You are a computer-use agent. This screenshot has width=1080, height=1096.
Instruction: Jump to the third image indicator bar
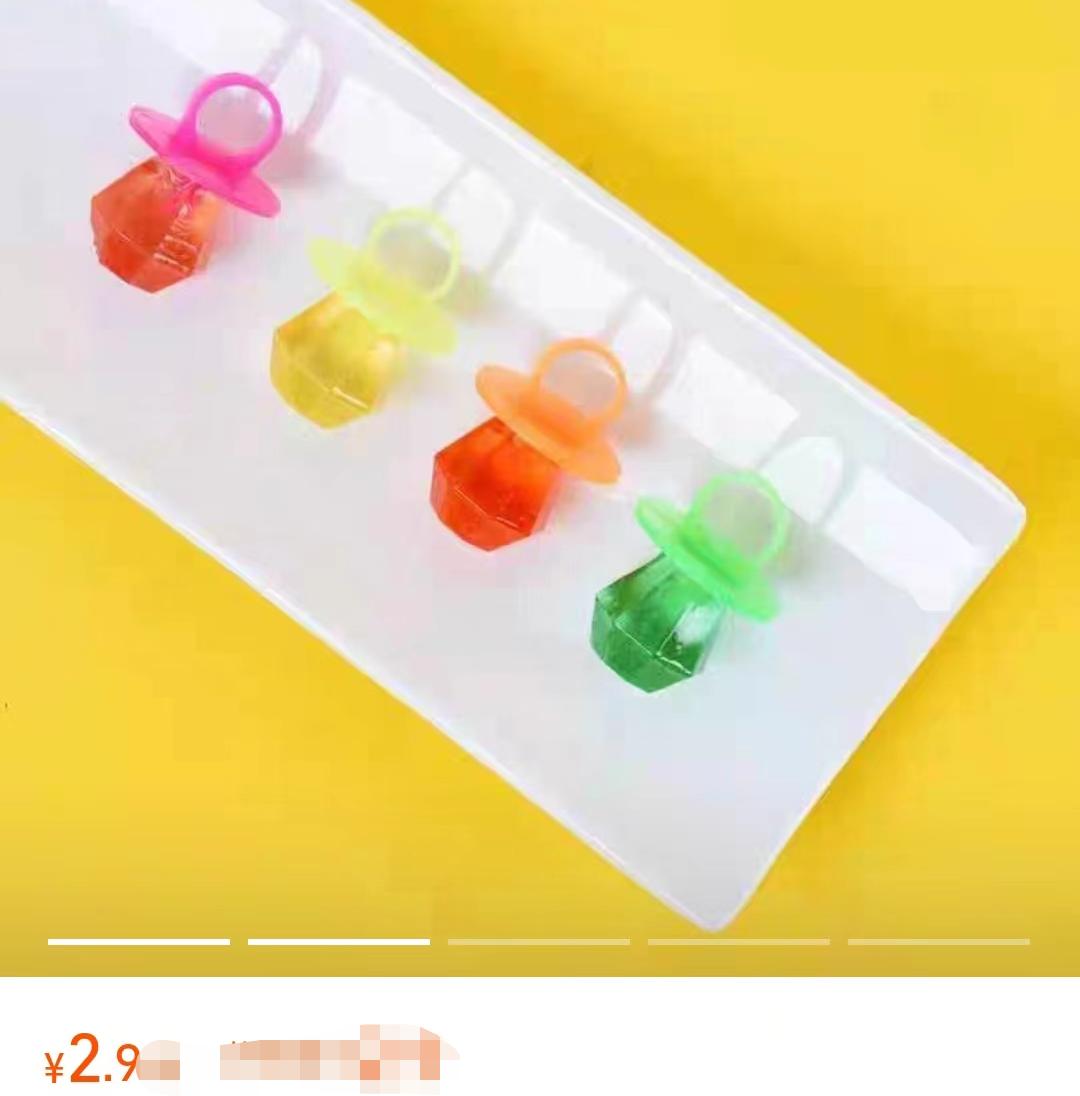(538, 941)
